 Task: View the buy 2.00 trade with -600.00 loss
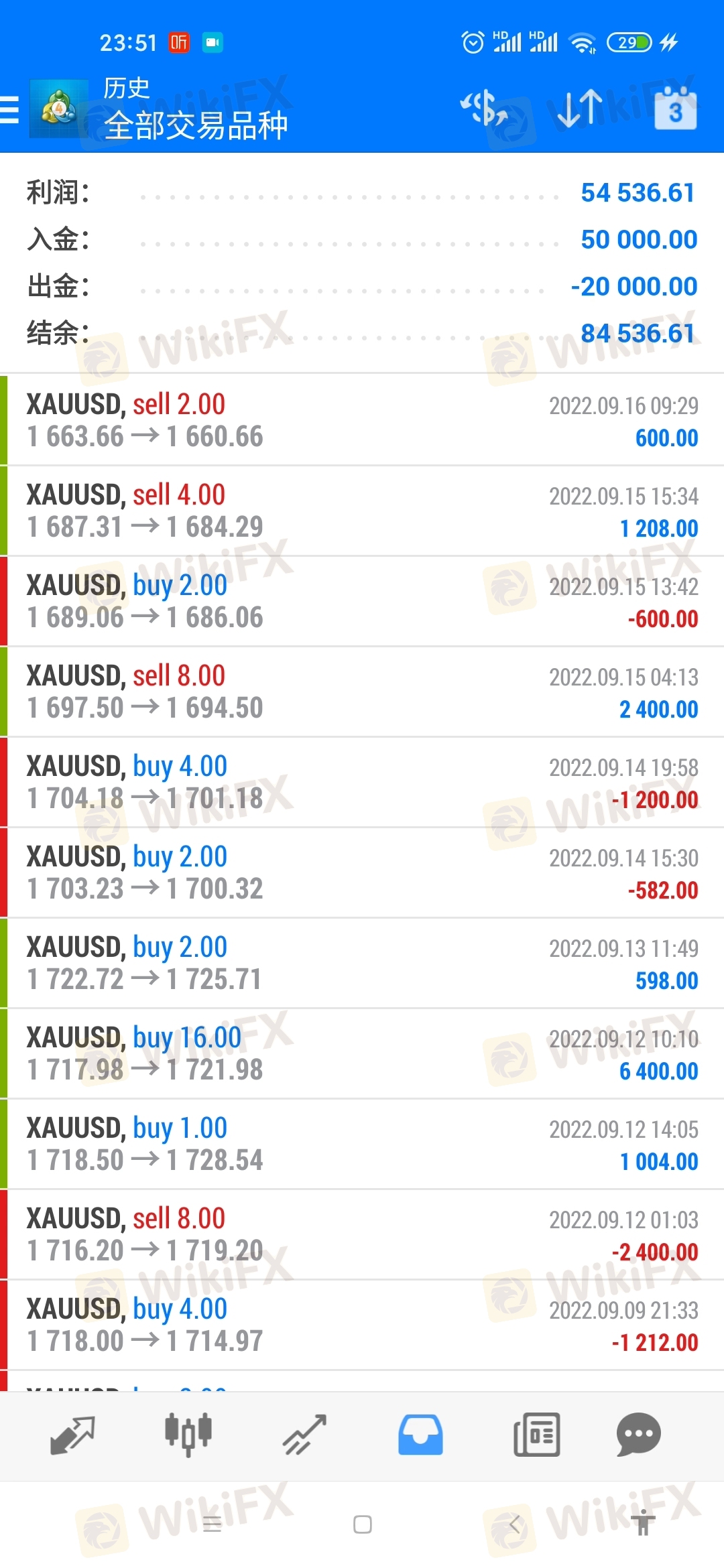click(x=362, y=601)
